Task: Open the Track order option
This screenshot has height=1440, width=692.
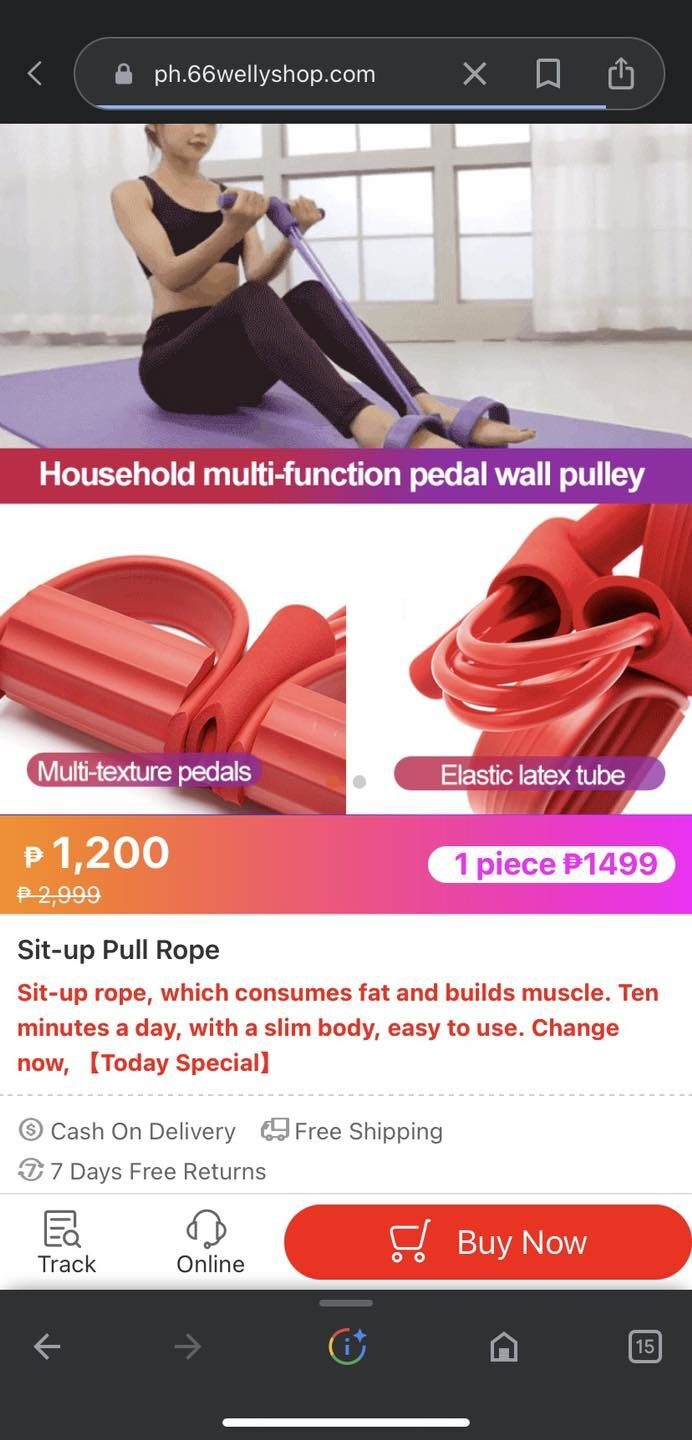Action: pos(66,1241)
